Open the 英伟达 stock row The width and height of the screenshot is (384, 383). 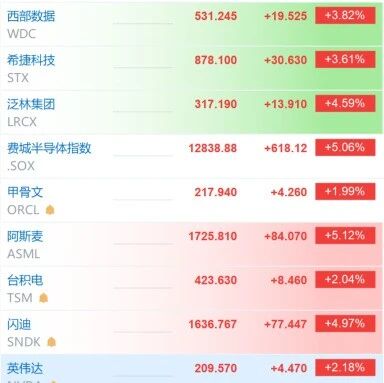tap(191, 369)
